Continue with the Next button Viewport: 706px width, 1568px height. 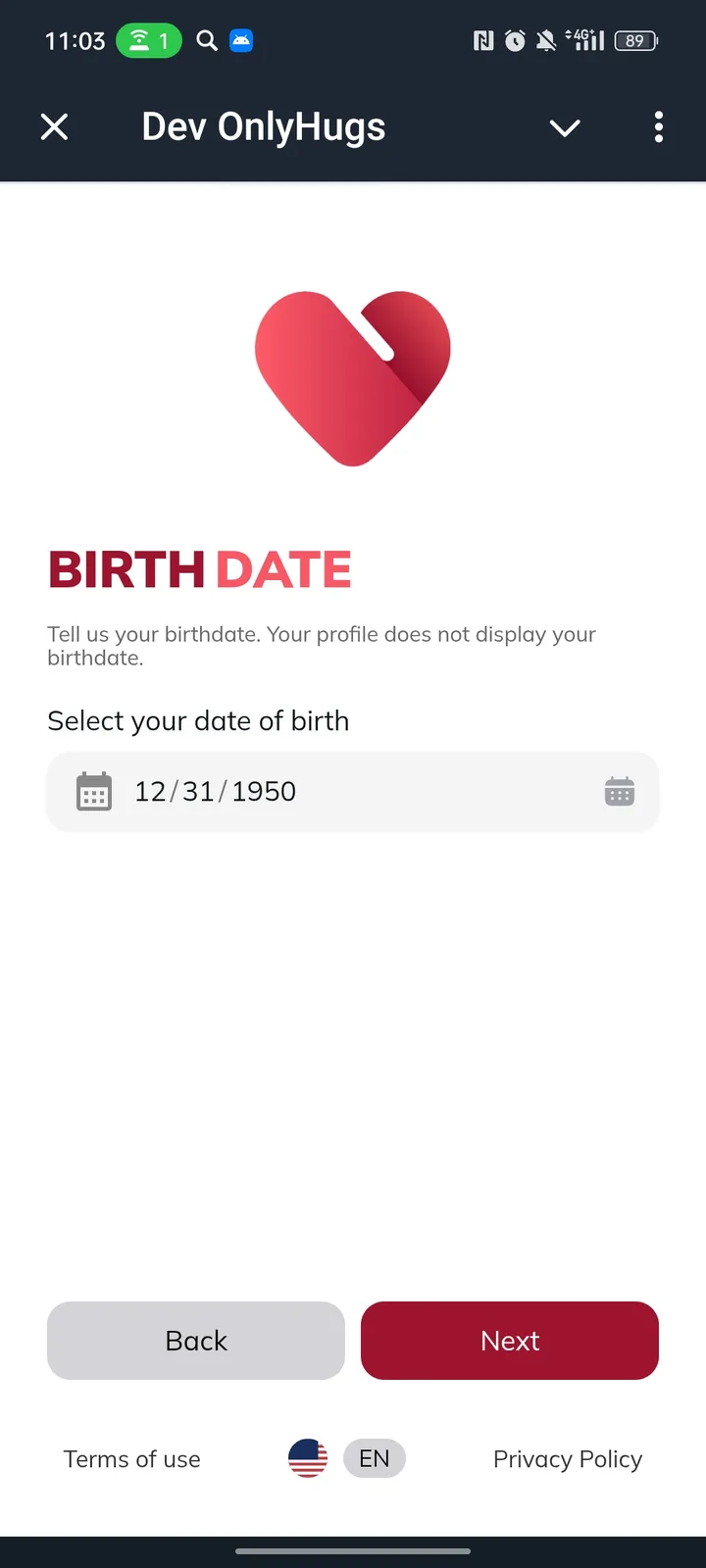coord(510,1340)
